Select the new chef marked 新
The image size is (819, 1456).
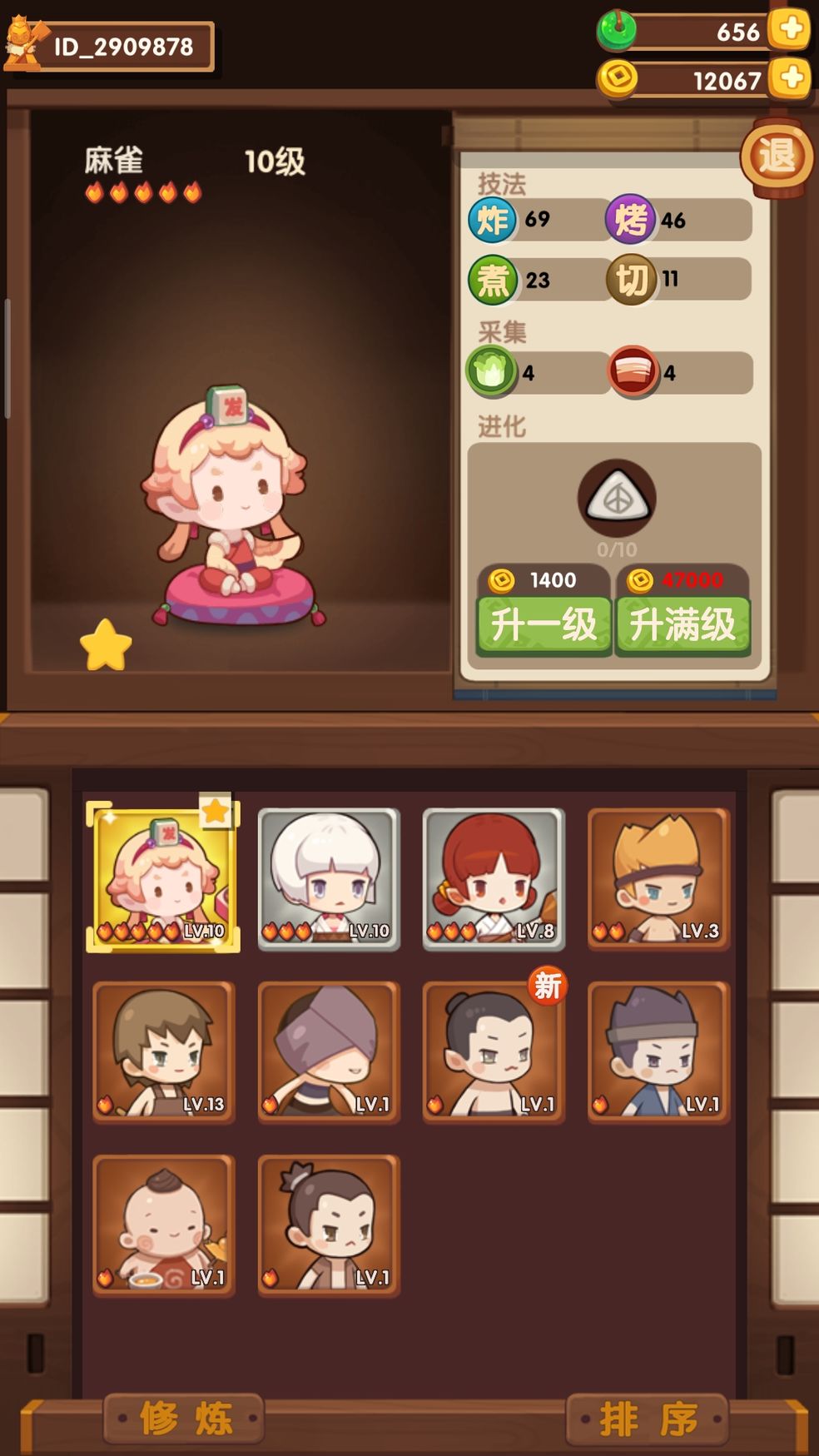pyautogui.click(x=494, y=1051)
